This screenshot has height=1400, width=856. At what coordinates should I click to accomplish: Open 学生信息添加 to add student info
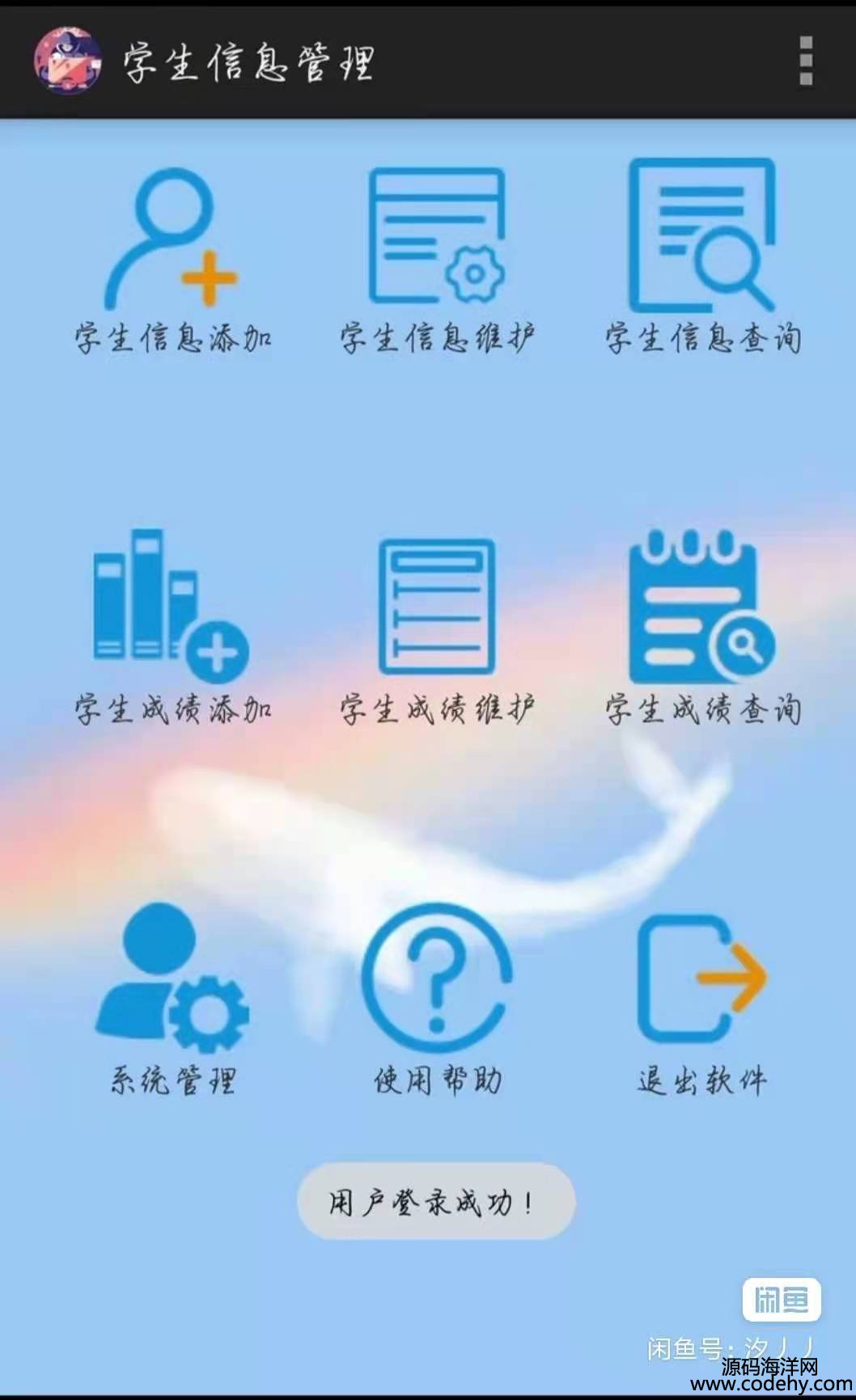[172, 258]
